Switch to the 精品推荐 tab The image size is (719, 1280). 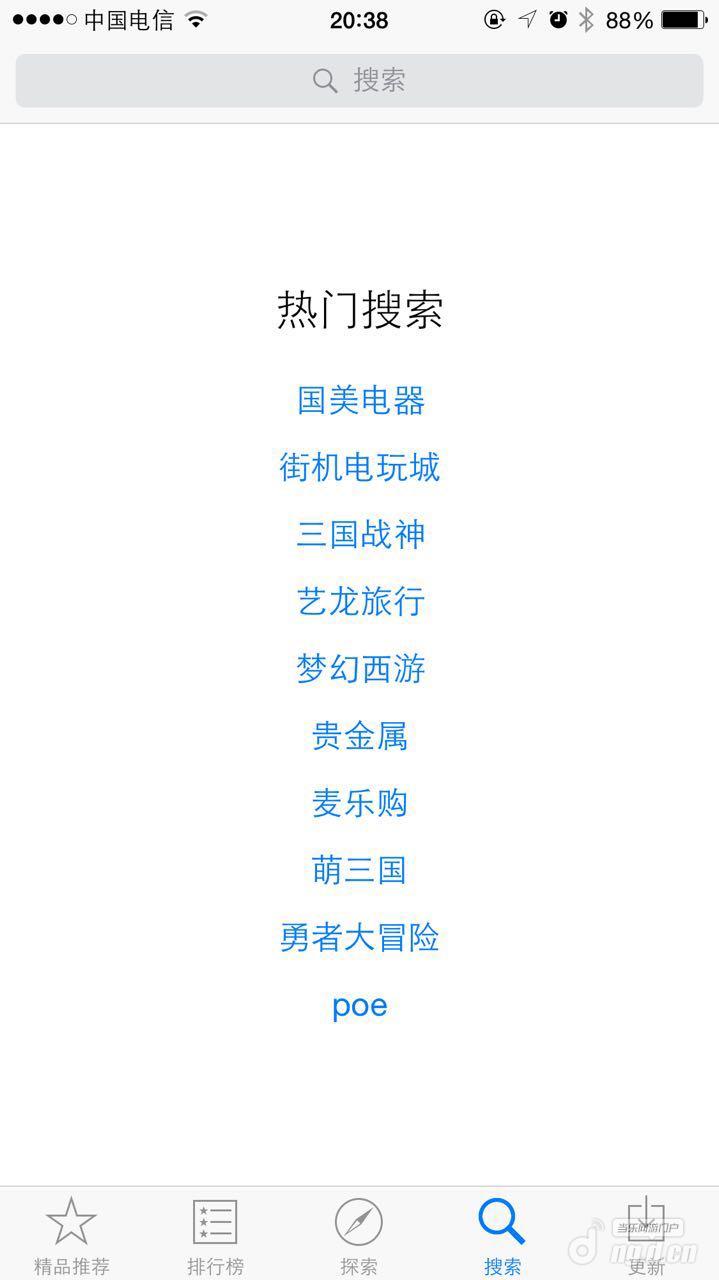[71, 1235]
